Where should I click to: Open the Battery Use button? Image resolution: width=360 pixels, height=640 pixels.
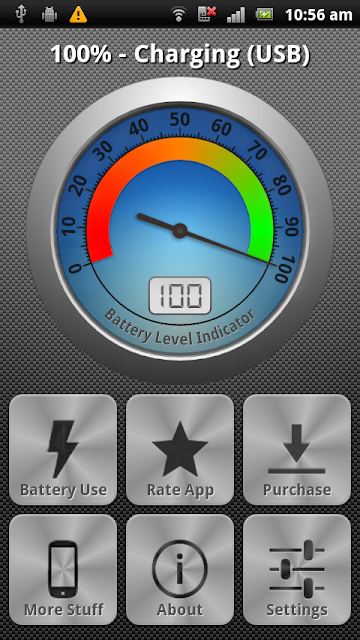63,449
